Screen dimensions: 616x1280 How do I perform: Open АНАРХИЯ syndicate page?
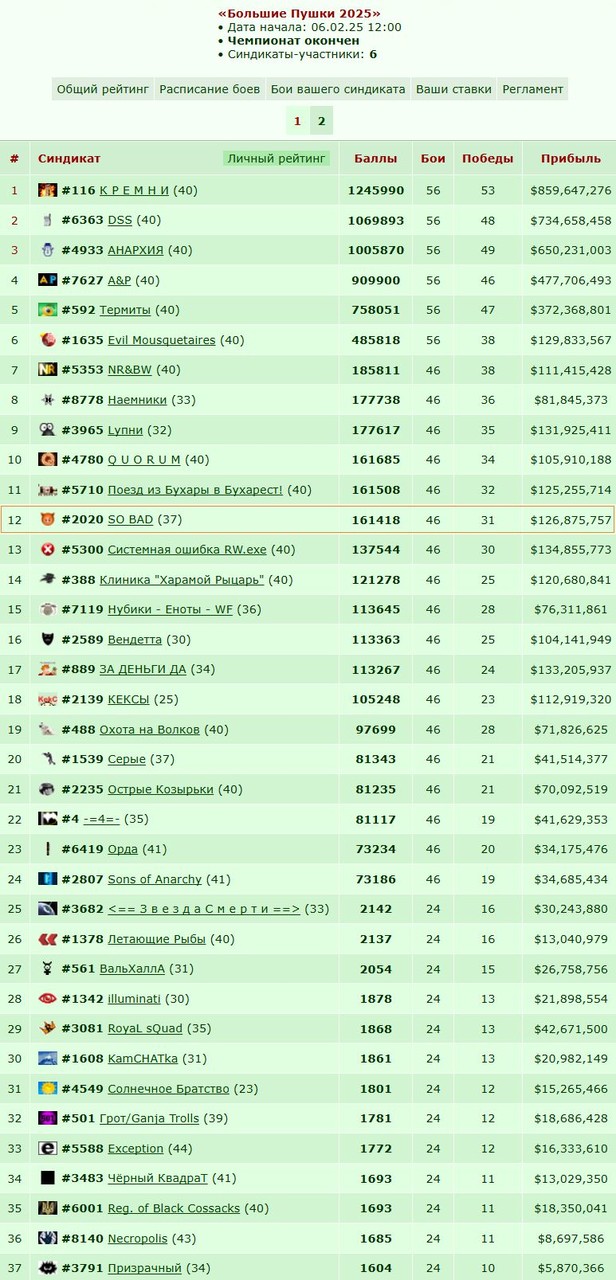(136, 250)
